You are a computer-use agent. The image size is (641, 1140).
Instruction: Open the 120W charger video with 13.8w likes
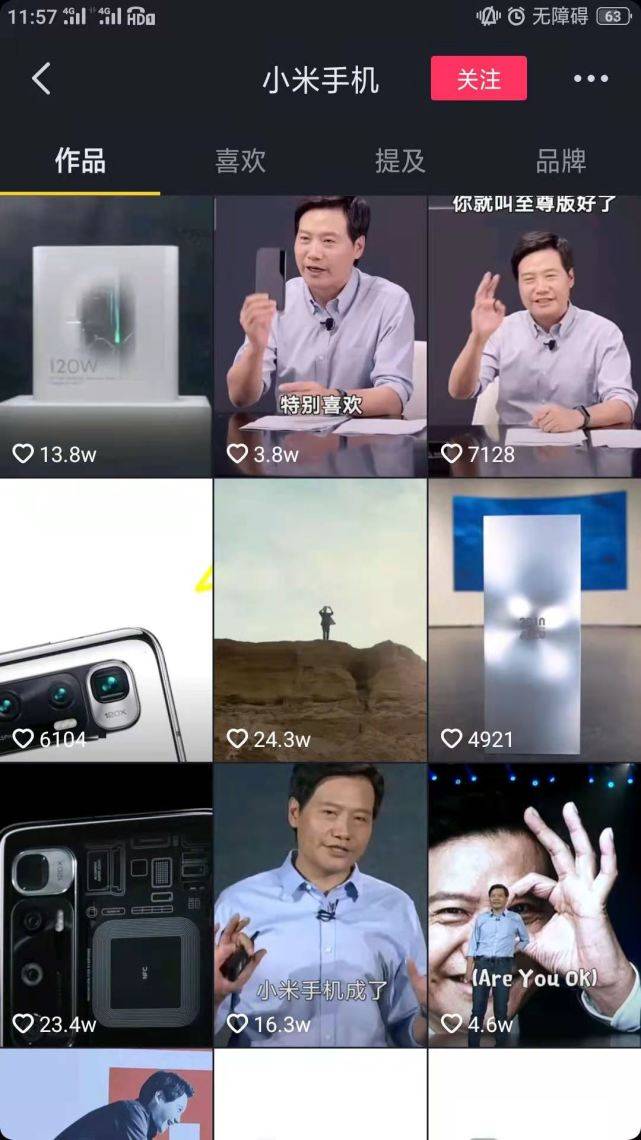tap(106, 336)
